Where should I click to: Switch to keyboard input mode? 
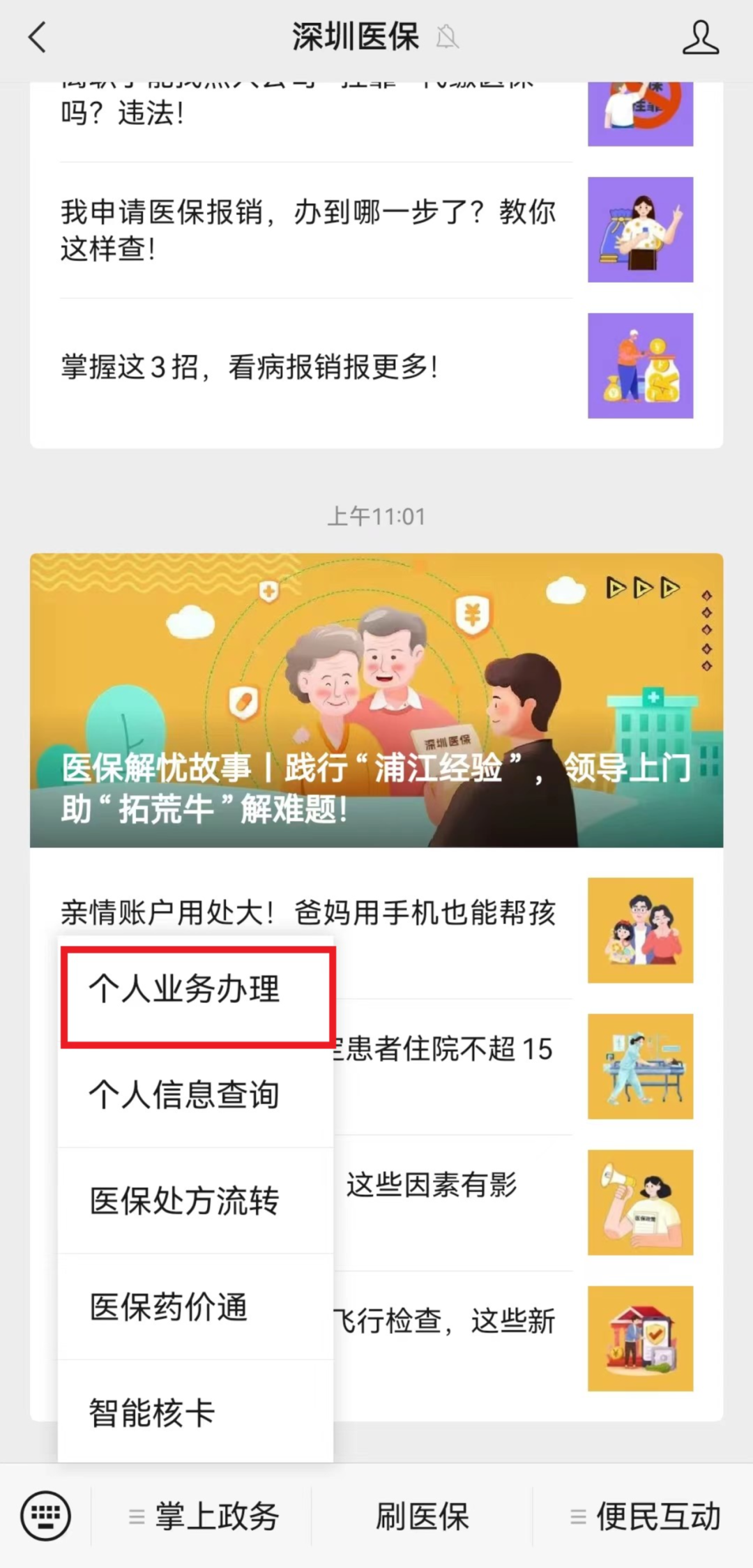pos(46,1516)
